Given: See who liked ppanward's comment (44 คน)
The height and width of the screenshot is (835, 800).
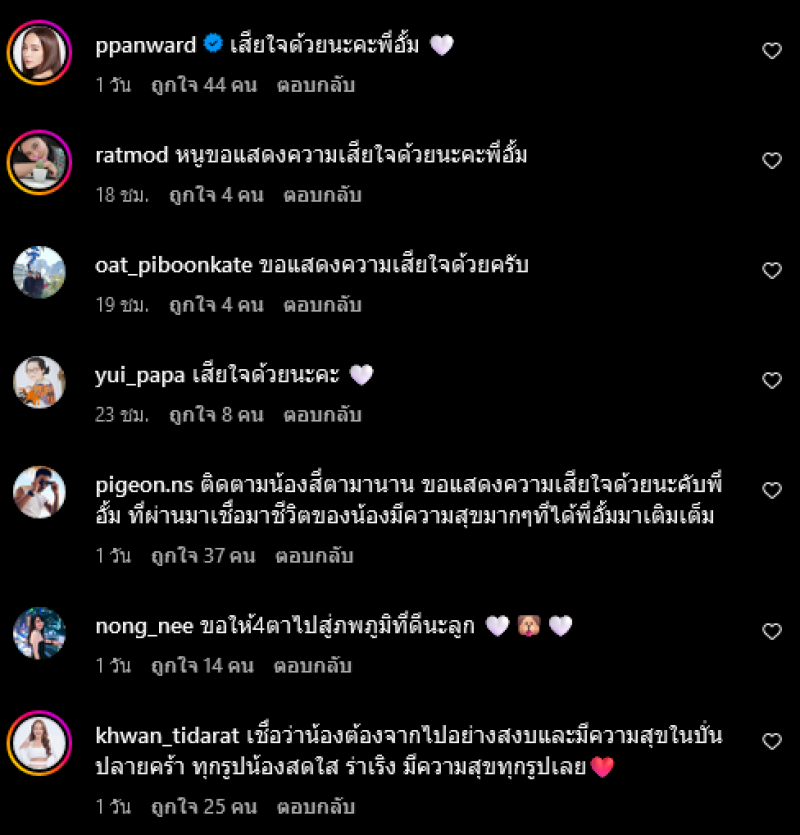Looking at the screenshot, I should [x=204, y=85].
